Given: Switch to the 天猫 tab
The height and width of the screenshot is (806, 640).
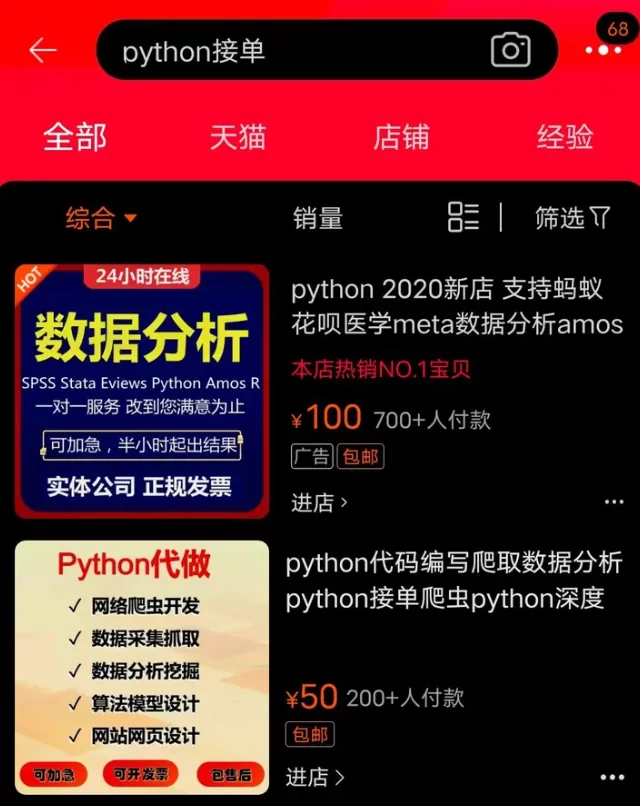Looking at the screenshot, I should (238, 137).
